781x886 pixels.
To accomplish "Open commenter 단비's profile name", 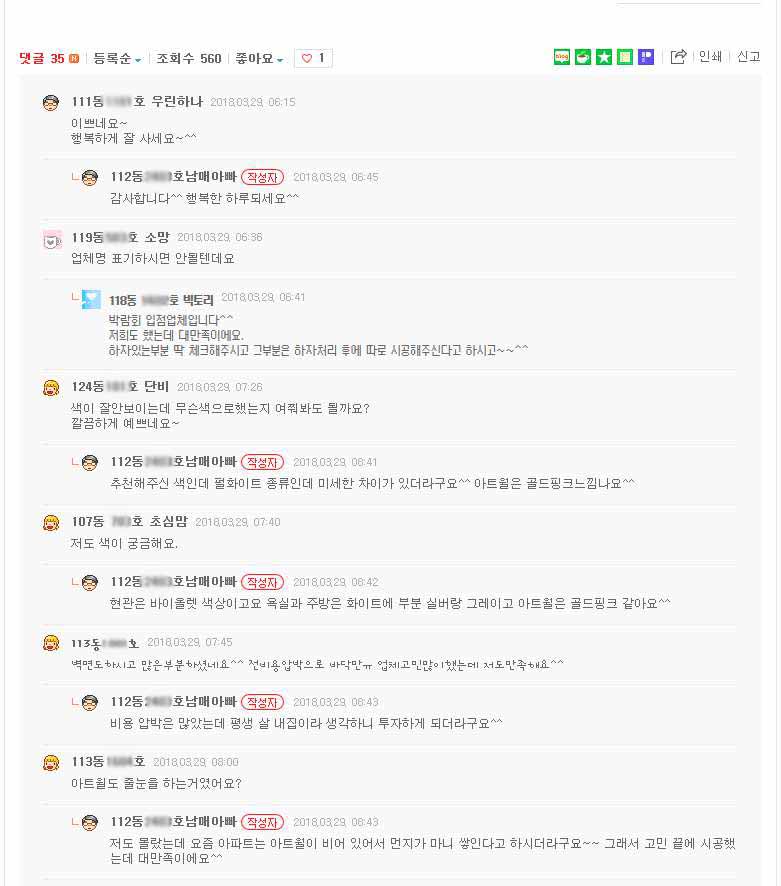I will pos(157,387).
